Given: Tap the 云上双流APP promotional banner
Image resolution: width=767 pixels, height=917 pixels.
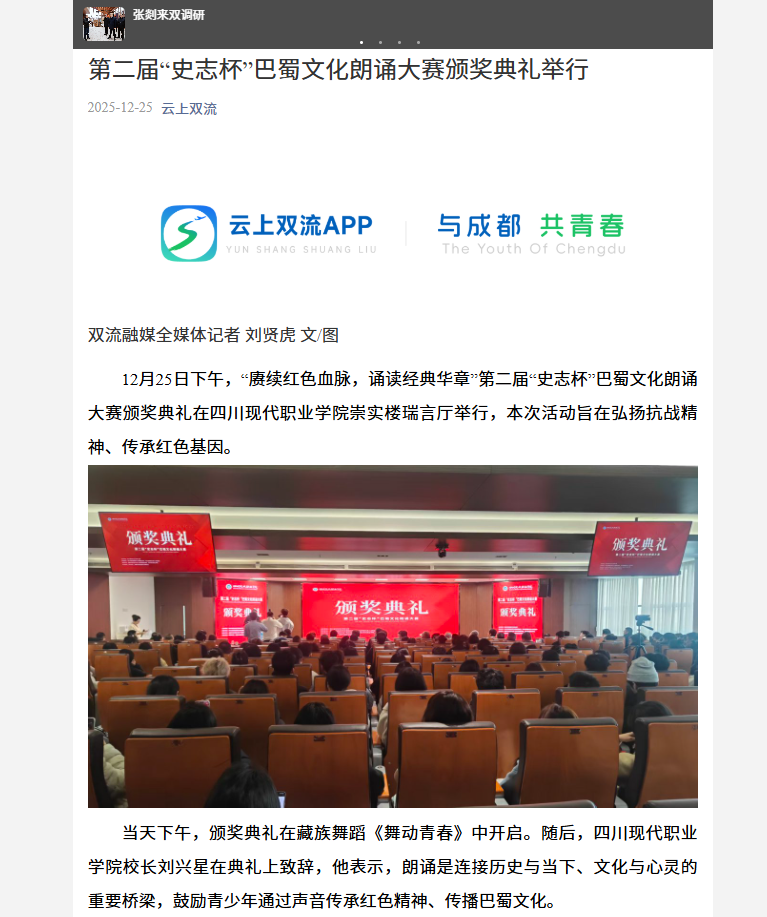Looking at the screenshot, I should tap(392, 233).
